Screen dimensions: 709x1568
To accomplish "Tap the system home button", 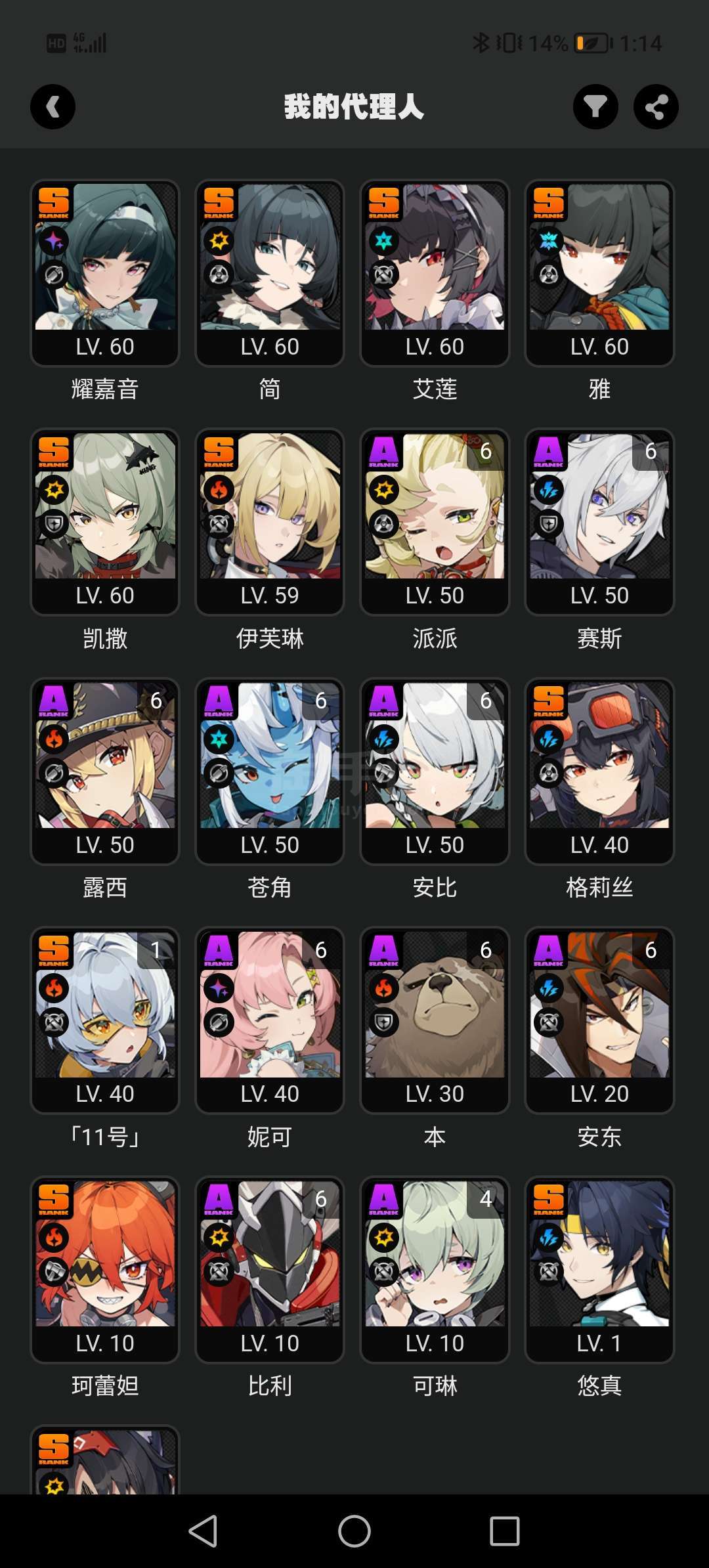I will pos(354,1531).
